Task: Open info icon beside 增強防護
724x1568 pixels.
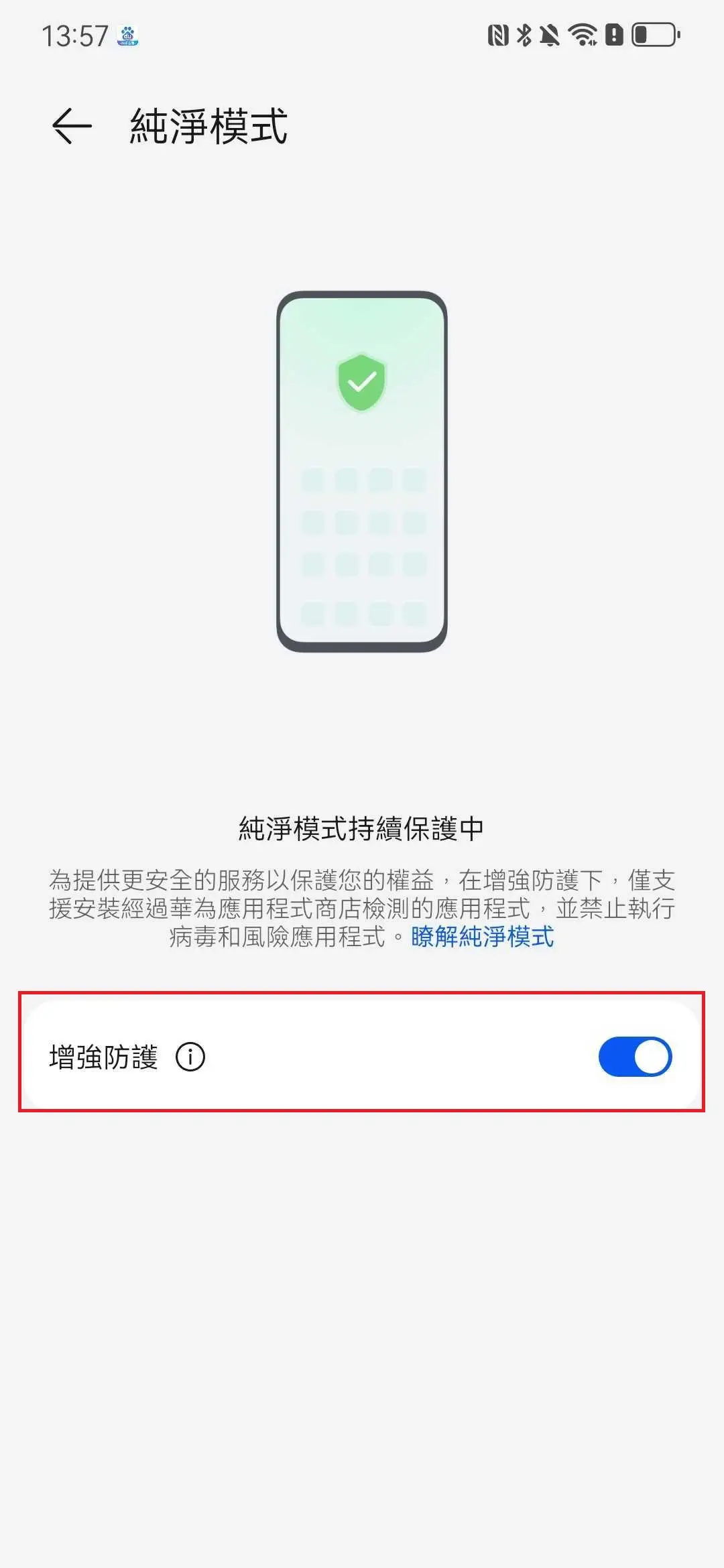Action: click(x=190, y=1057)
